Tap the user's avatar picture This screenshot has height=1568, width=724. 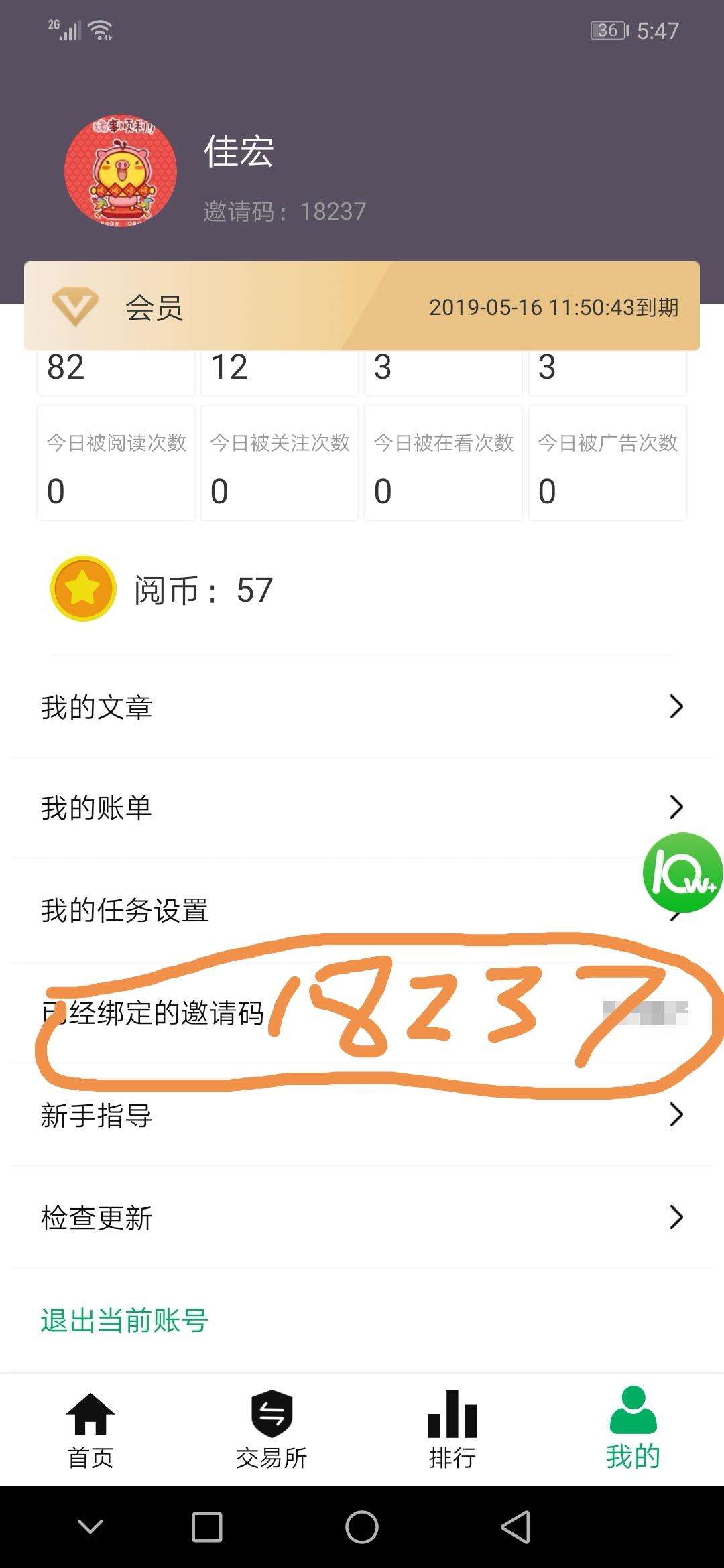[x=121, y=171]
